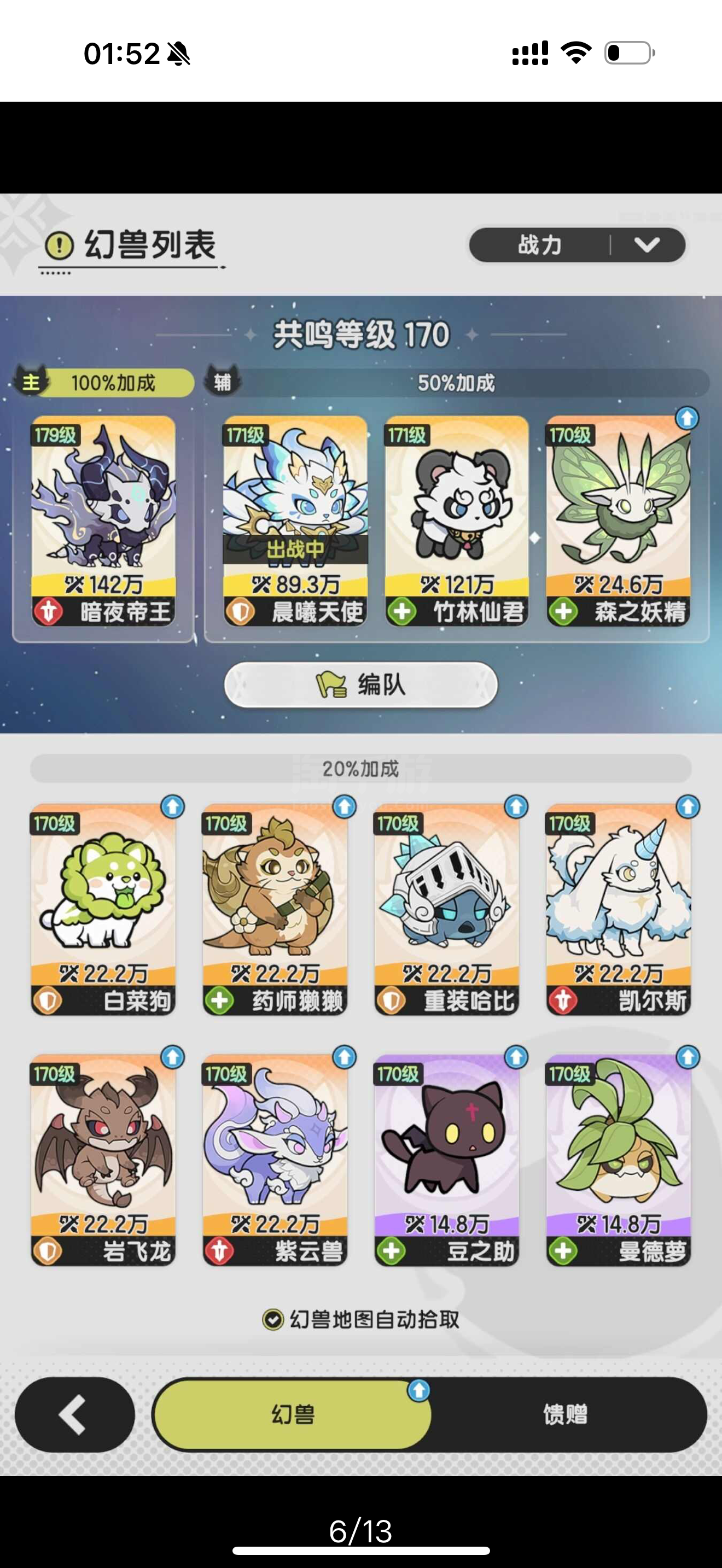Open the 凯尔斯 beast card

coord(619,910)
